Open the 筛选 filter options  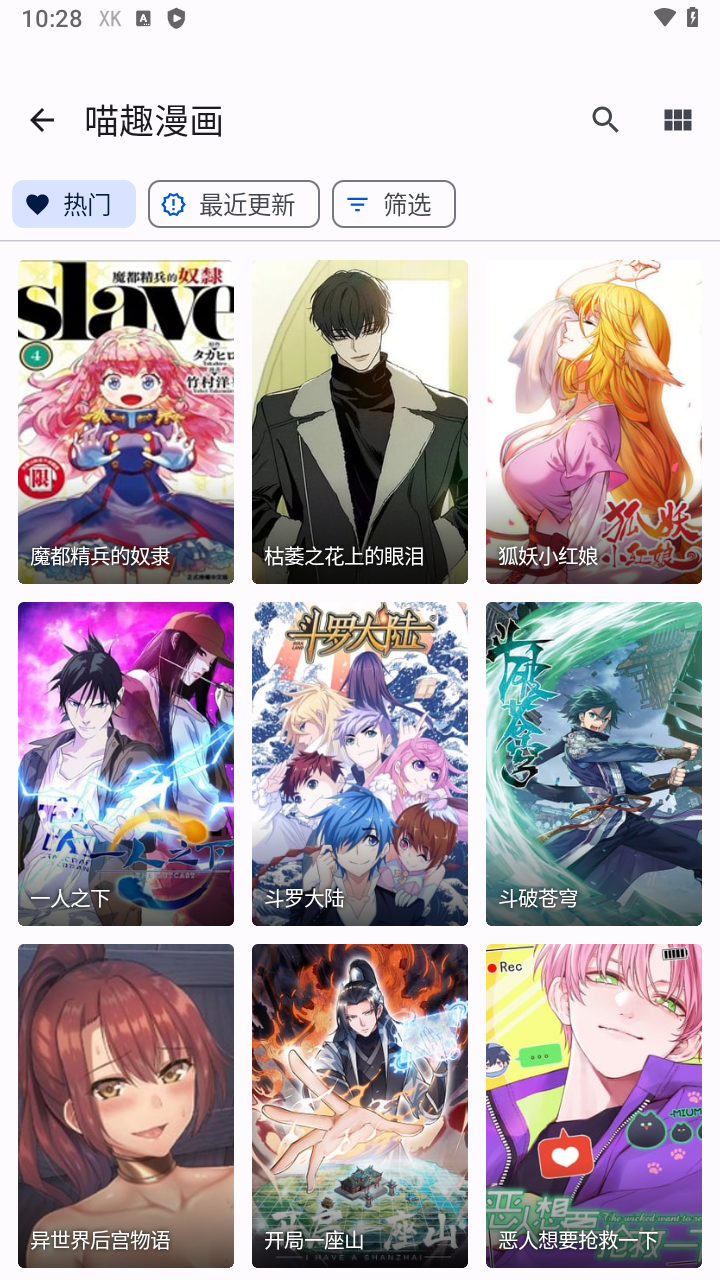[393, 204]
